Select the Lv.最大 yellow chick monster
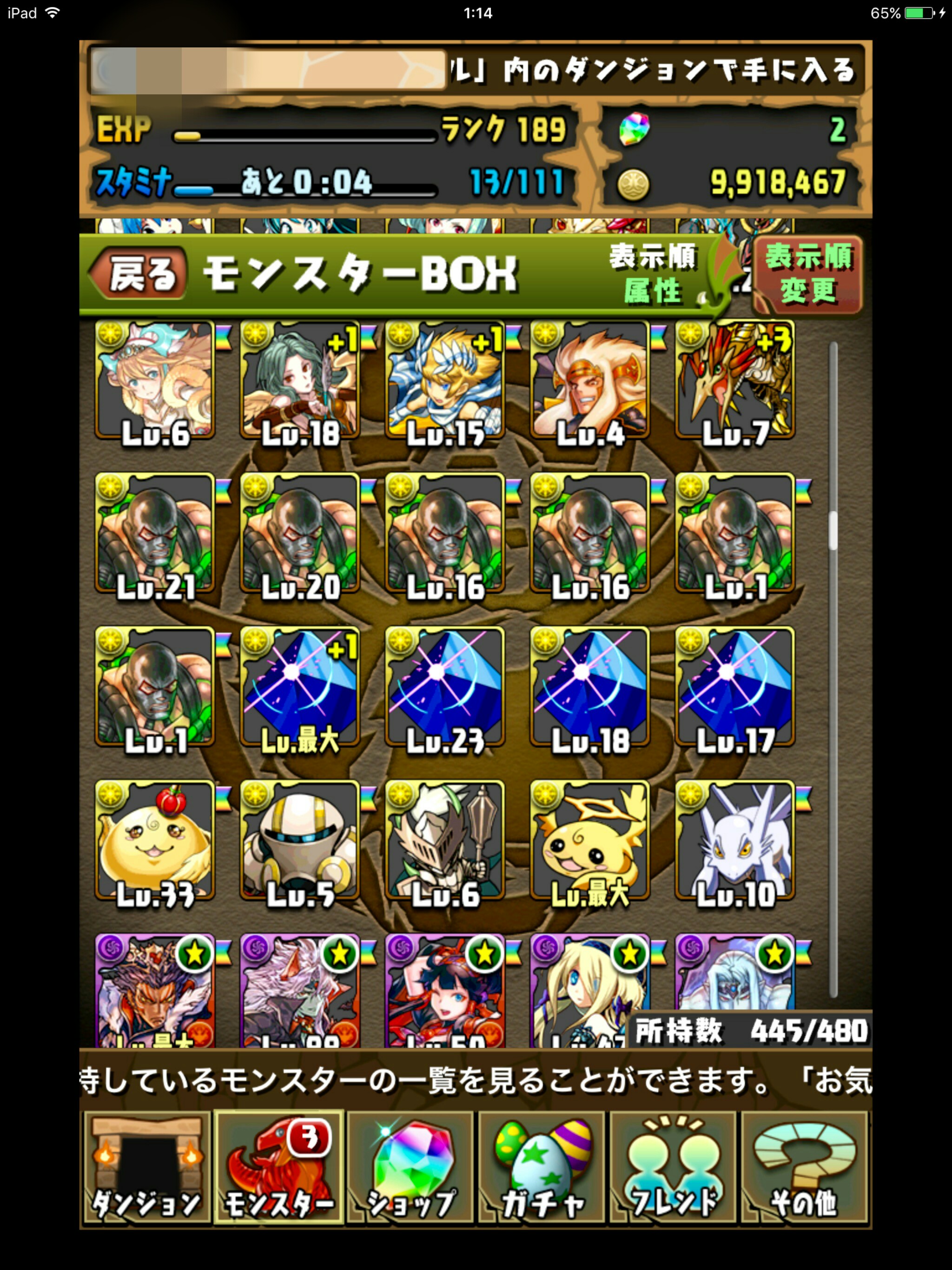The height and width of the screenshot is (1270, 952). click(x=590, y=842)
